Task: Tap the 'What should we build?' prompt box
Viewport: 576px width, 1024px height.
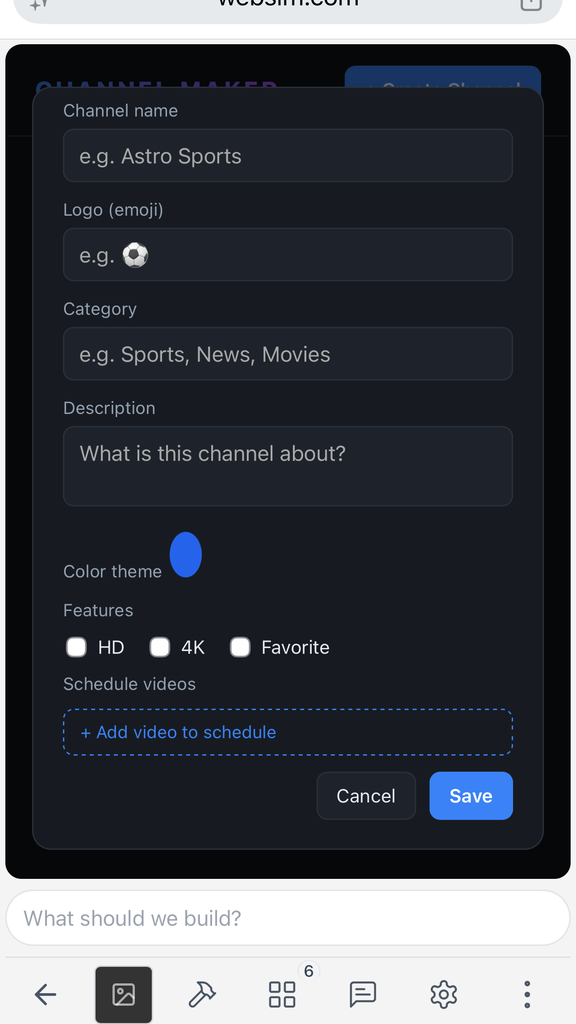Action: [287, 918]
